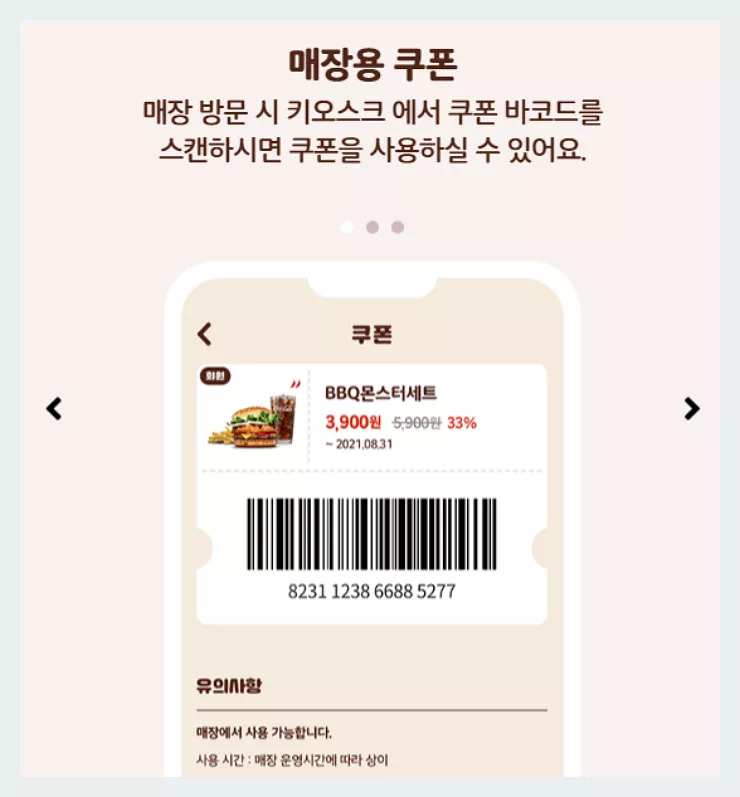Tap the right carousel arrow
740x797 pixels.
[690, 408]
